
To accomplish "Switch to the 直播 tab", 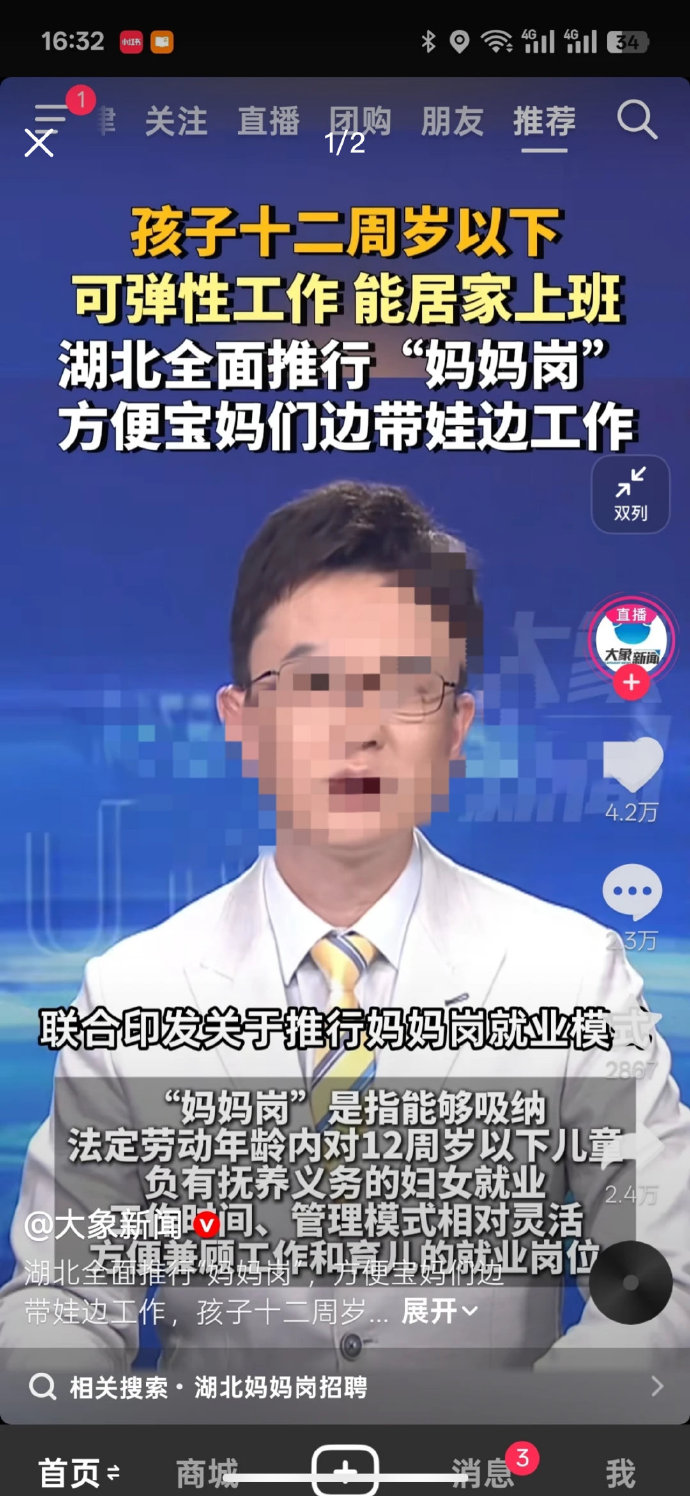I will coord(268,122).
